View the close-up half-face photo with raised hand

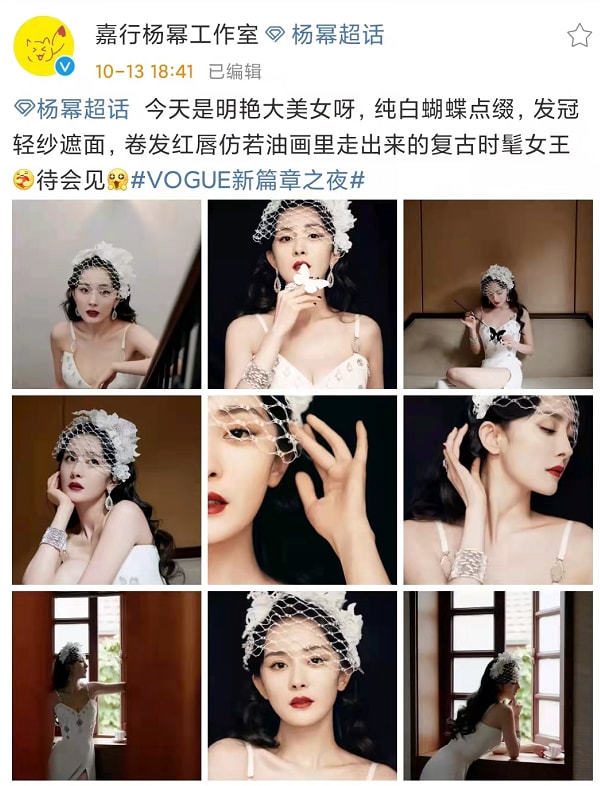pos(302,490)
